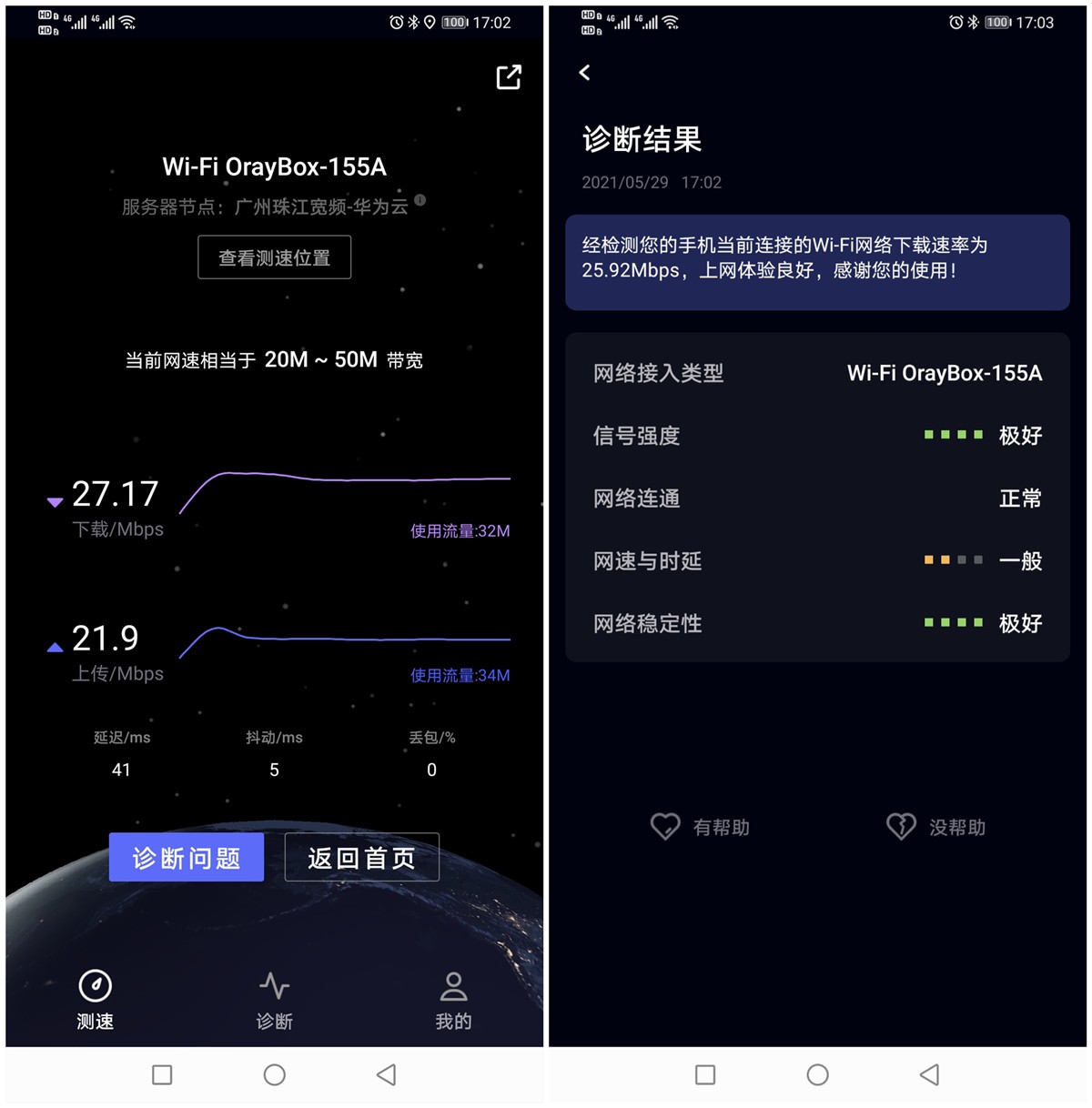Image resolution: width=1092 pixels, height=1108 pixels.
Task: Tap the 有帮助 heart icon
Action: [667, 826]
